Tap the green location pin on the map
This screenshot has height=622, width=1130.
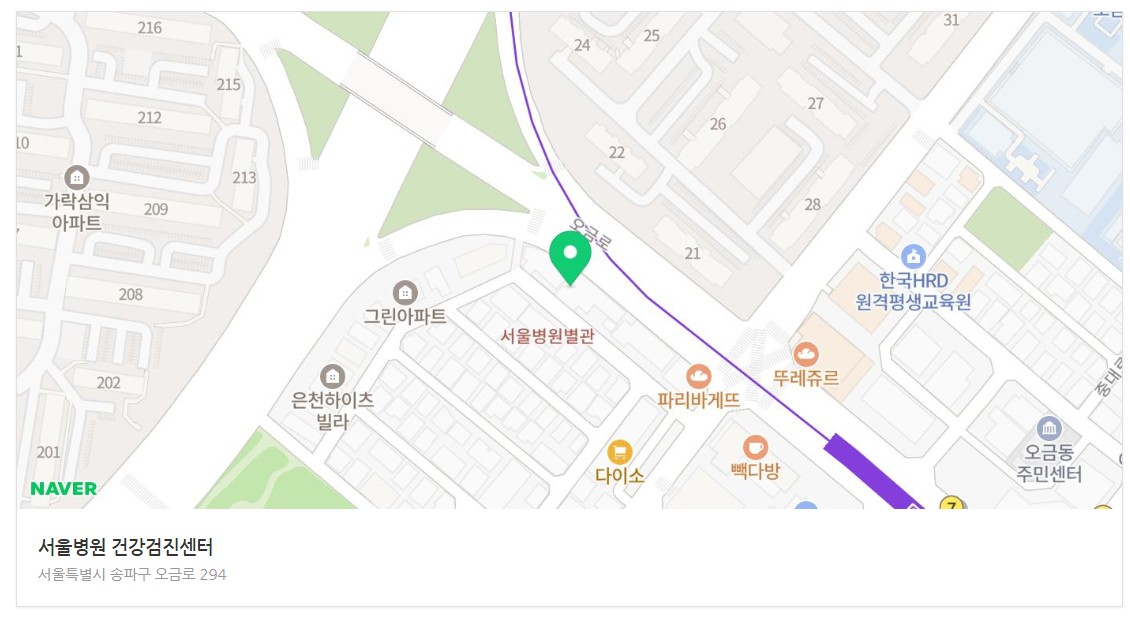click(x=570, y=259)
